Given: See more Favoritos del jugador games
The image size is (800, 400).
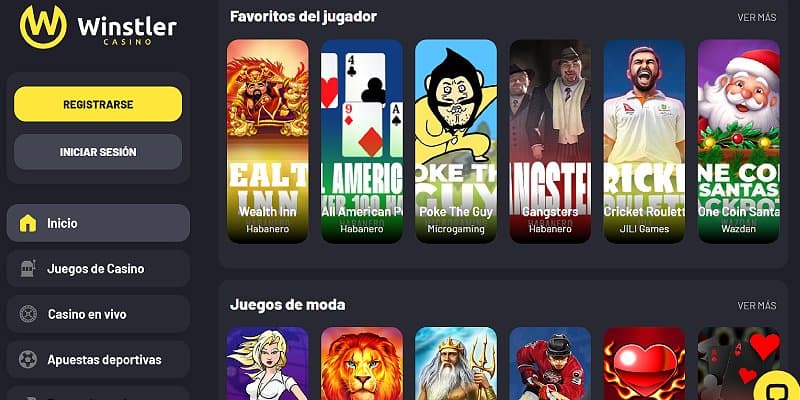Looking at the screenshot, I should pos(756,17).
